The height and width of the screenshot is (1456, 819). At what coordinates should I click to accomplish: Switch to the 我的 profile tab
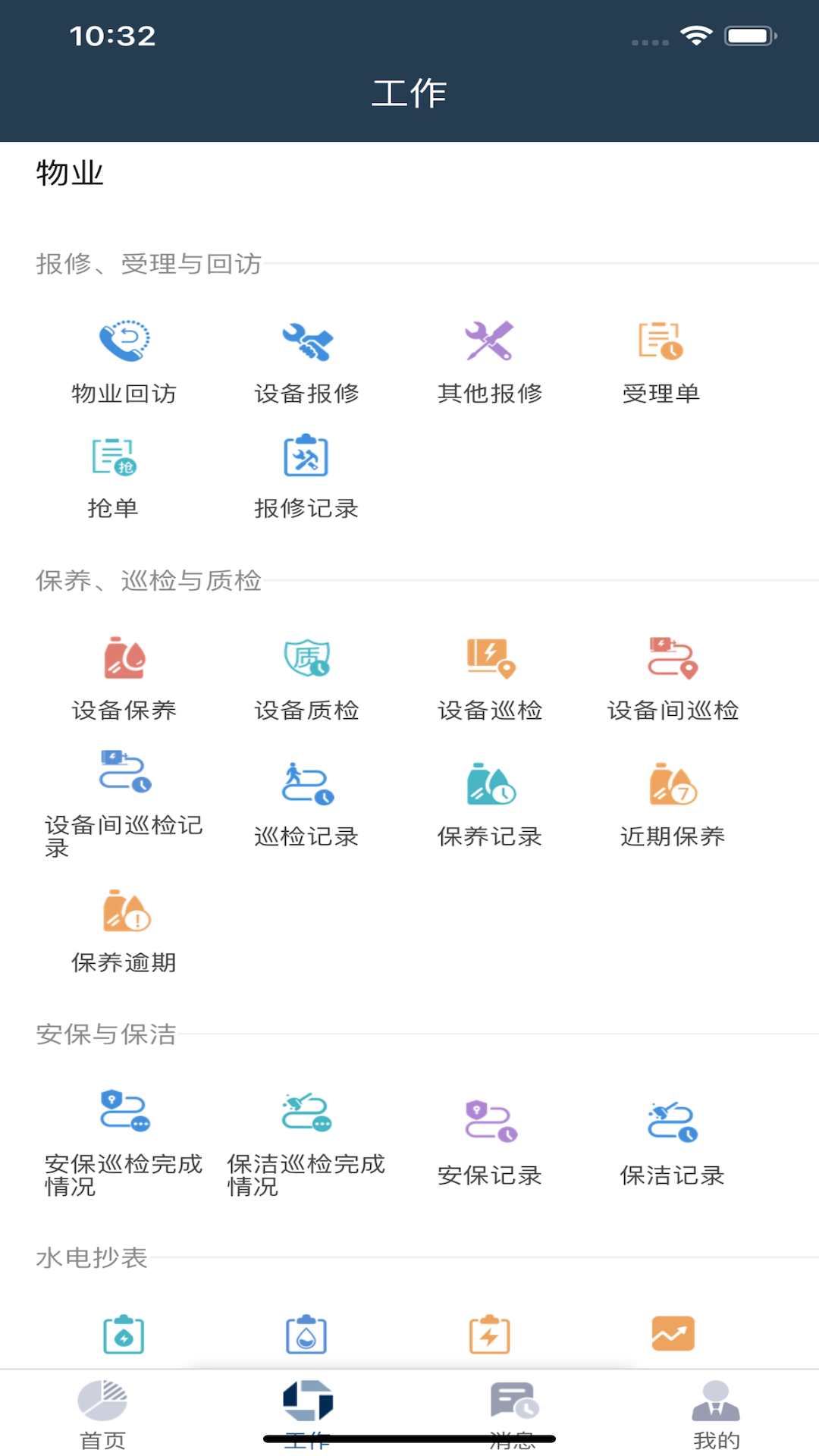pyautogui.click(x=716, y=1415)
